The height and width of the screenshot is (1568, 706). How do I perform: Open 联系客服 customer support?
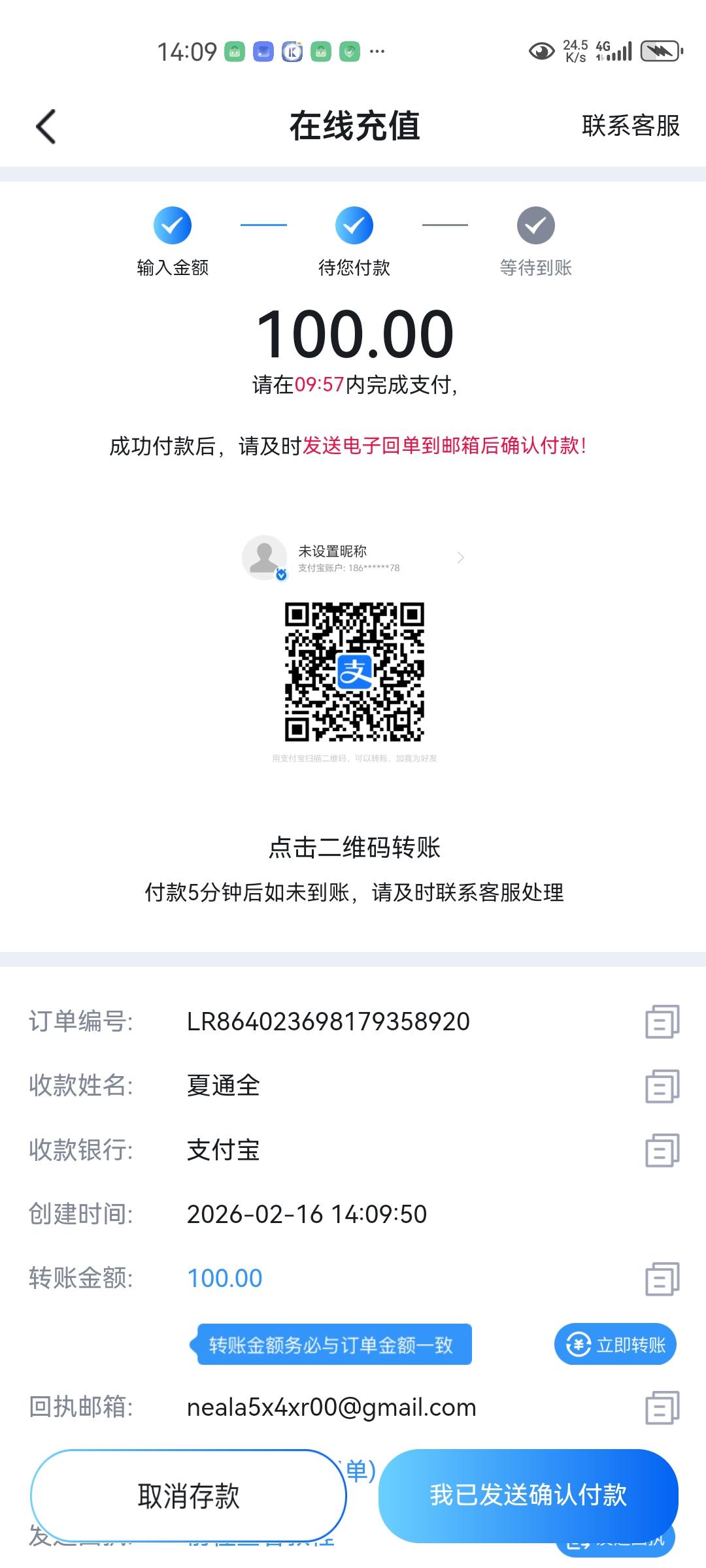pos(630,126)
